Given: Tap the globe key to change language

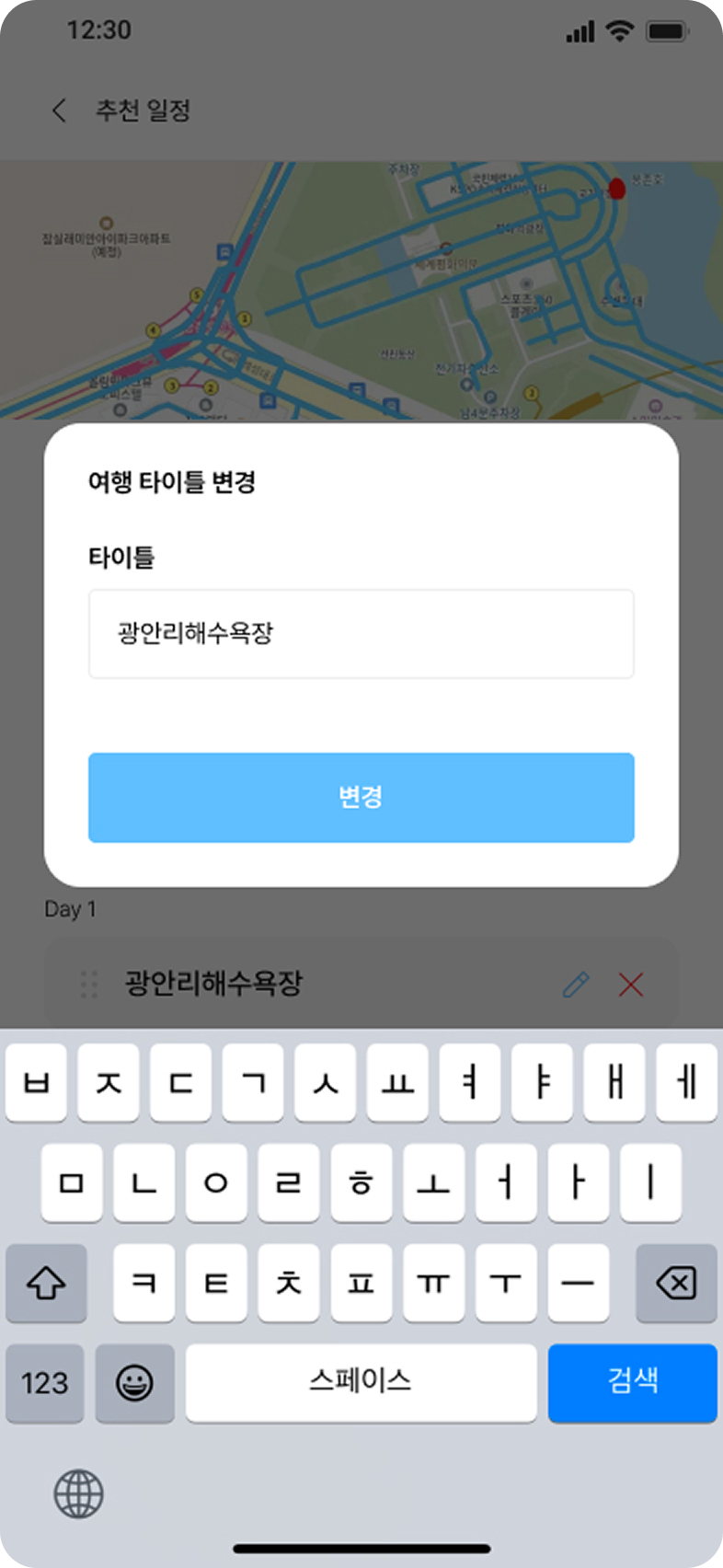Looking at the screenshot, I should click(x=79, y=1493).
